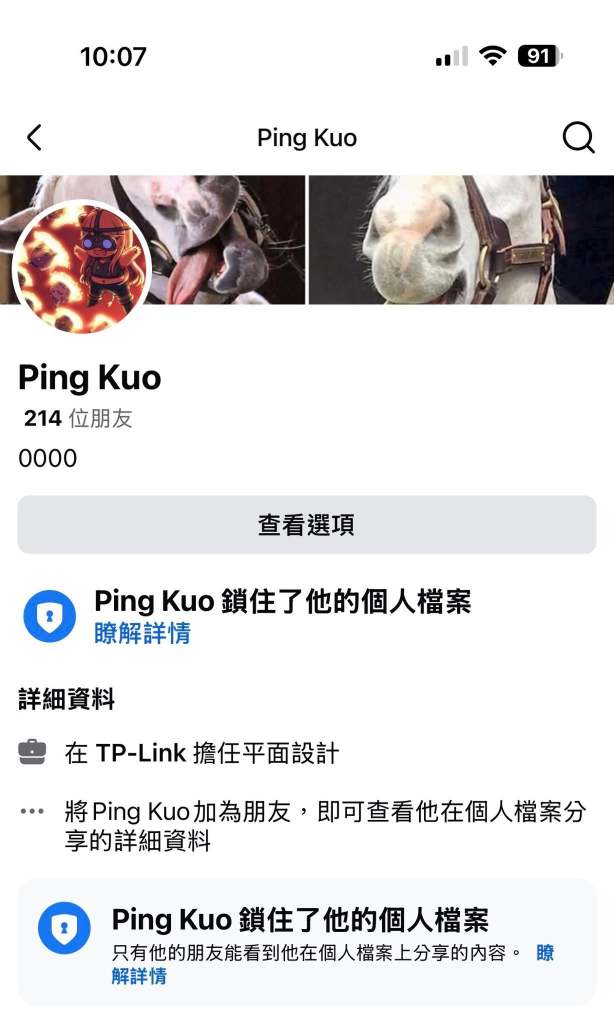This screenshot has height=1024, width=614.
Task: Go back using the top-left arrow
Action: click(x=35, y=138)
